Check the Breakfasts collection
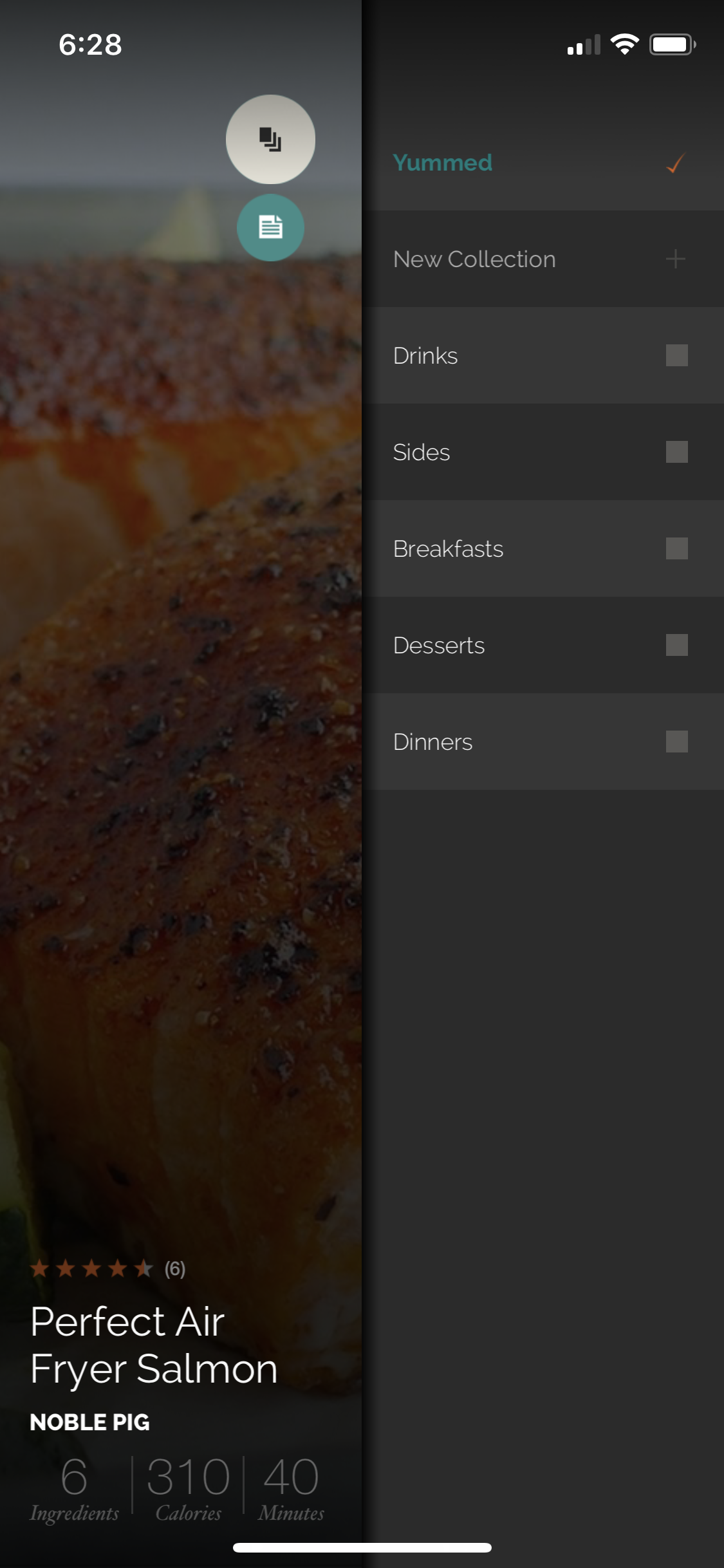The image size is (724, 1568). [x=676, y=548]
